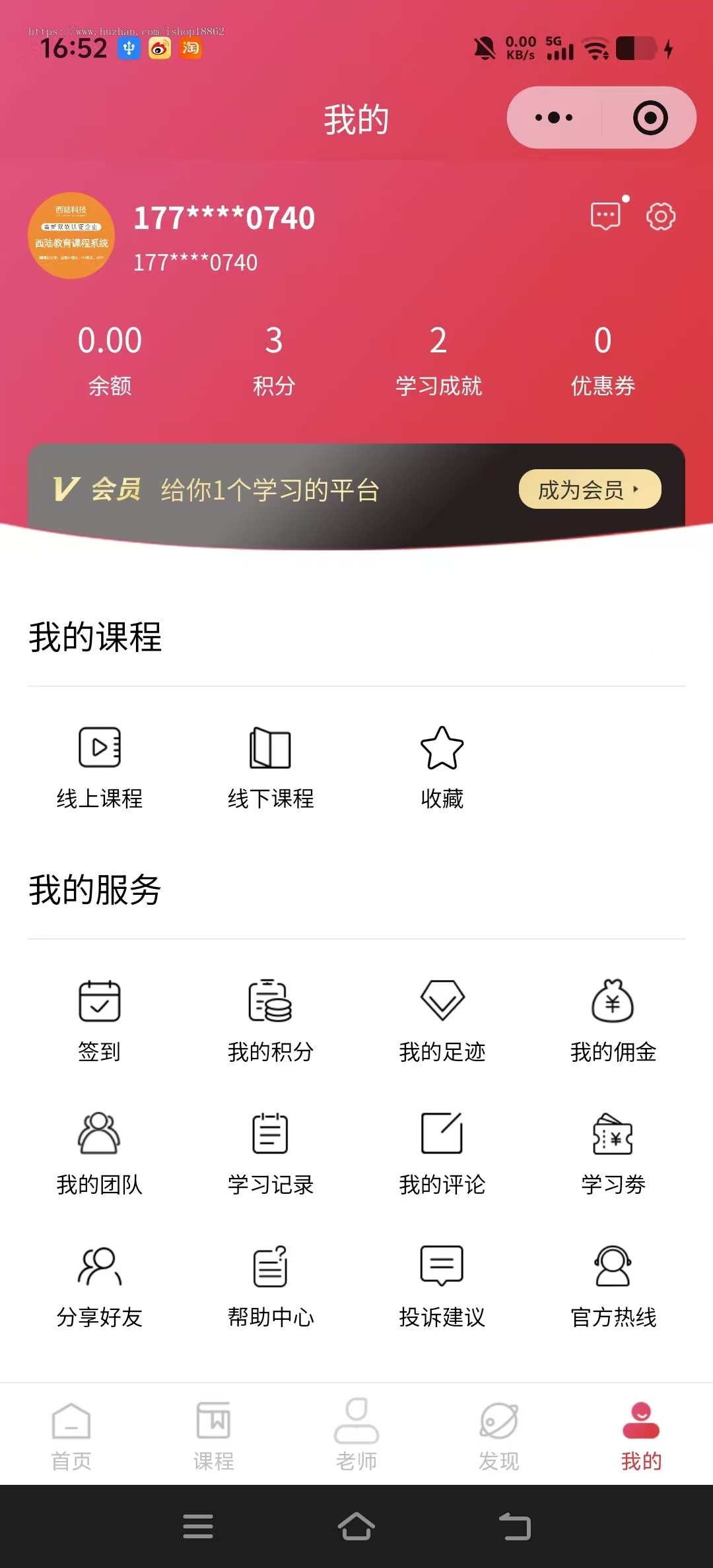Open 学习券 study coupons

613,1152
